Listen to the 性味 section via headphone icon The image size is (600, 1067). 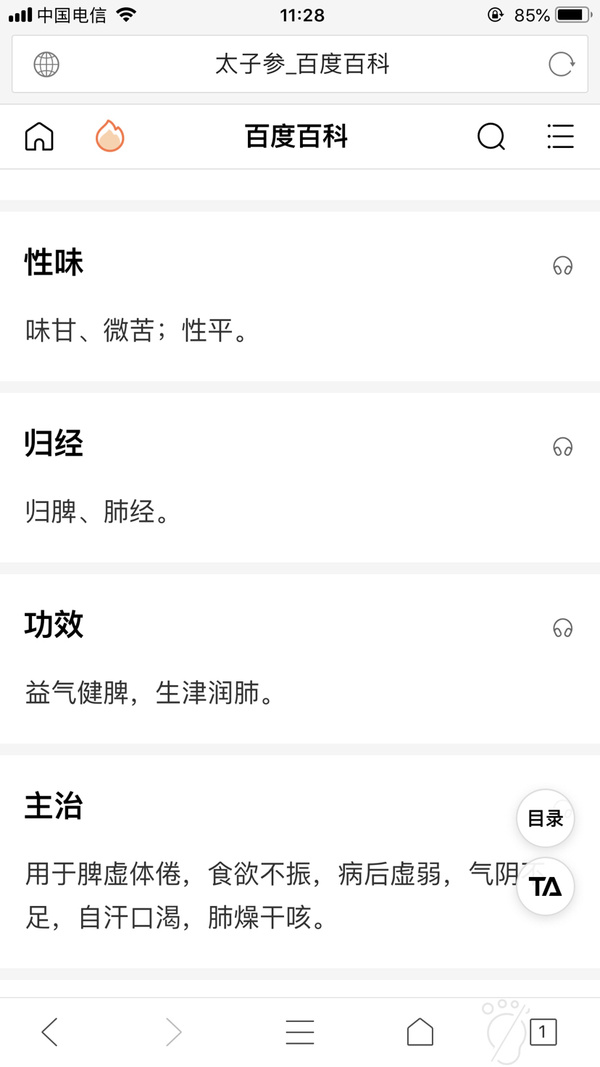coord(563,265)
